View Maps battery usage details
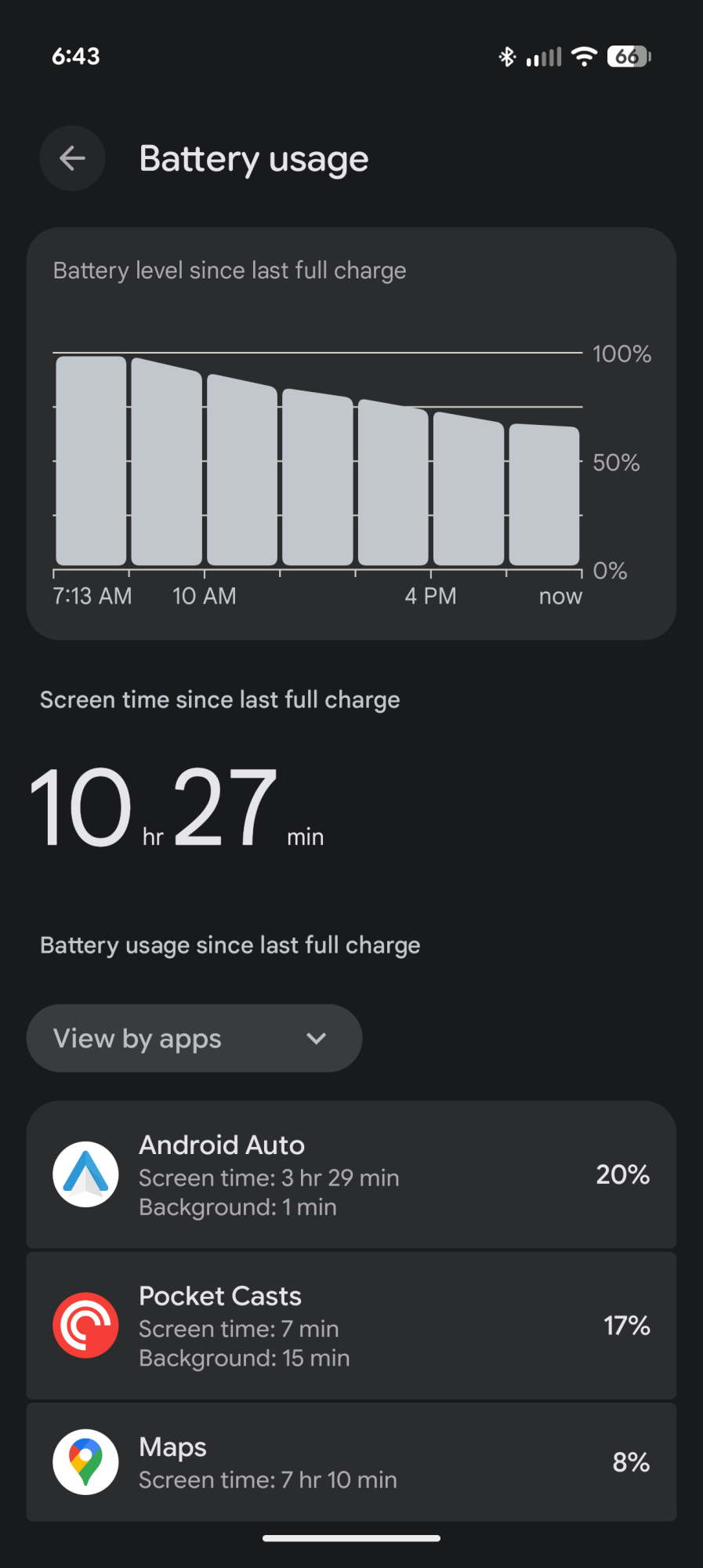Image resolution: width=703 pixels, height=1568 pixels. [351, 1462]
